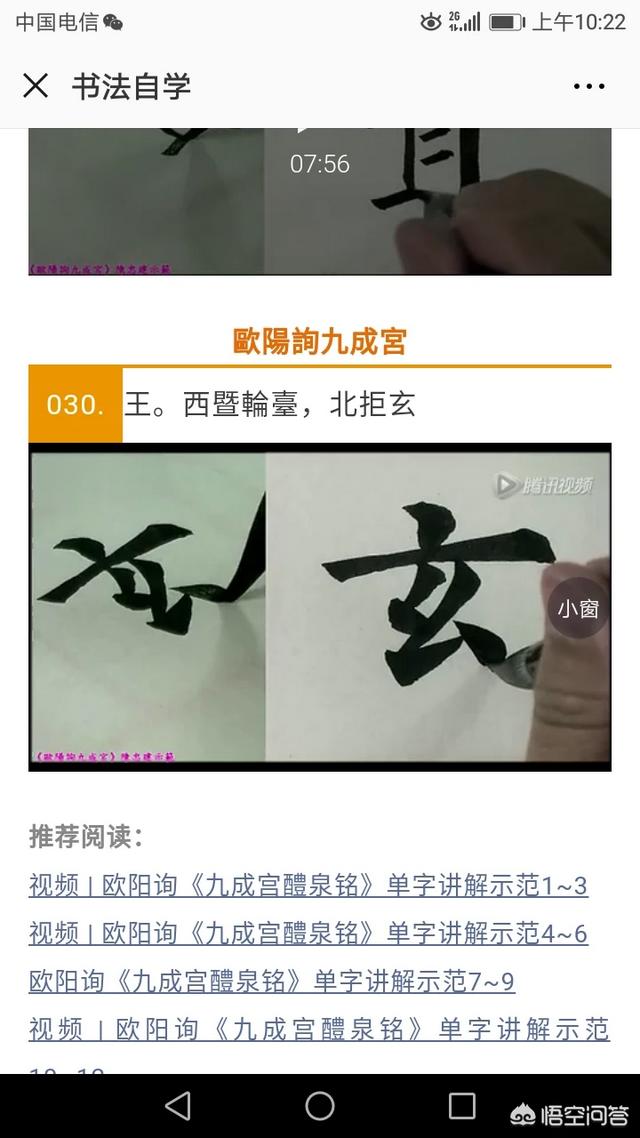Image resolution: width=640 pixels, height=1138 pixels.
Task: Open link 单字讲解示范4~6
Action: [308, 933]
